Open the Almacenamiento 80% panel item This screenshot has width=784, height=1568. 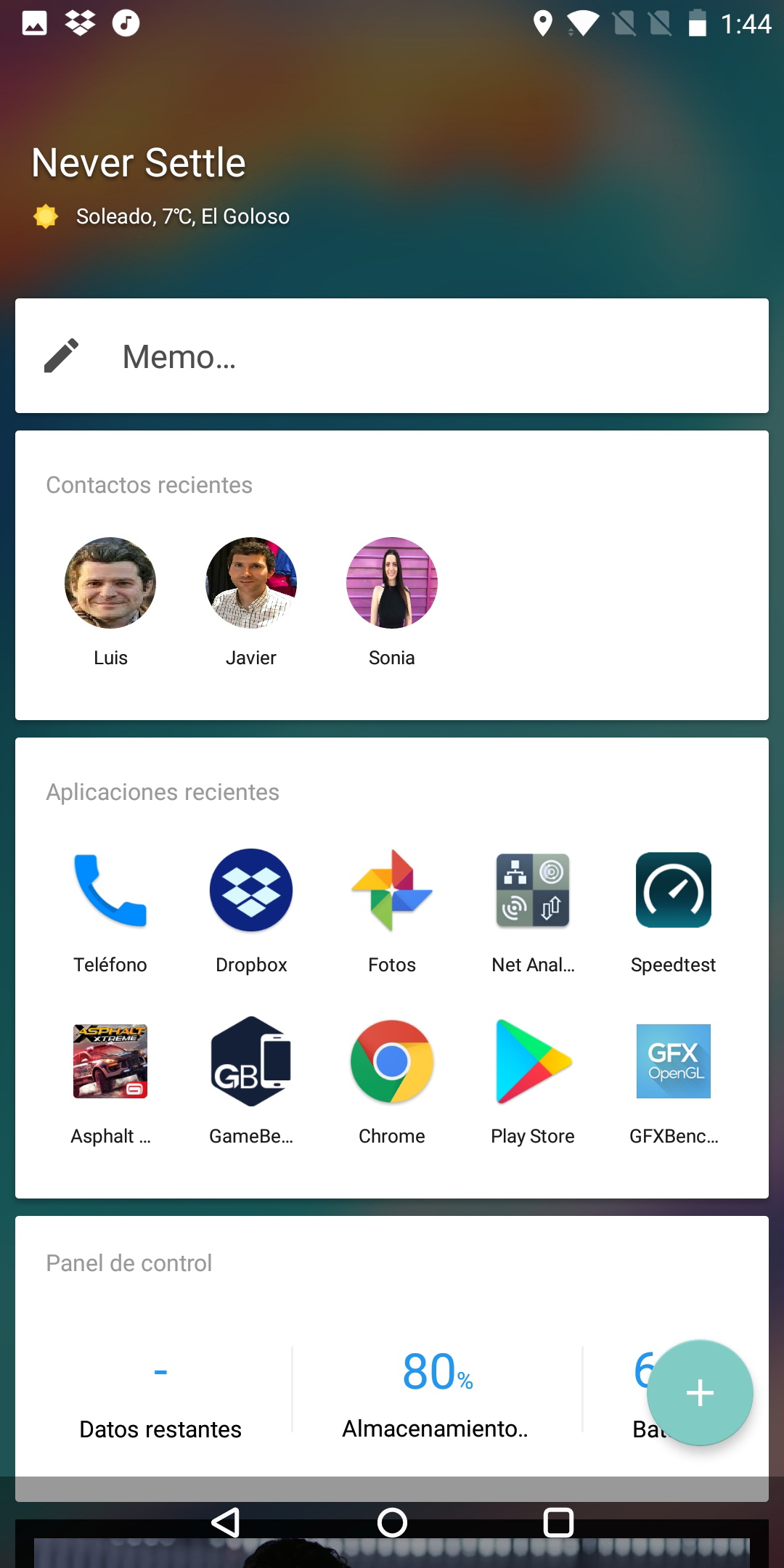pyautogui.click(x=437, y=1394)
